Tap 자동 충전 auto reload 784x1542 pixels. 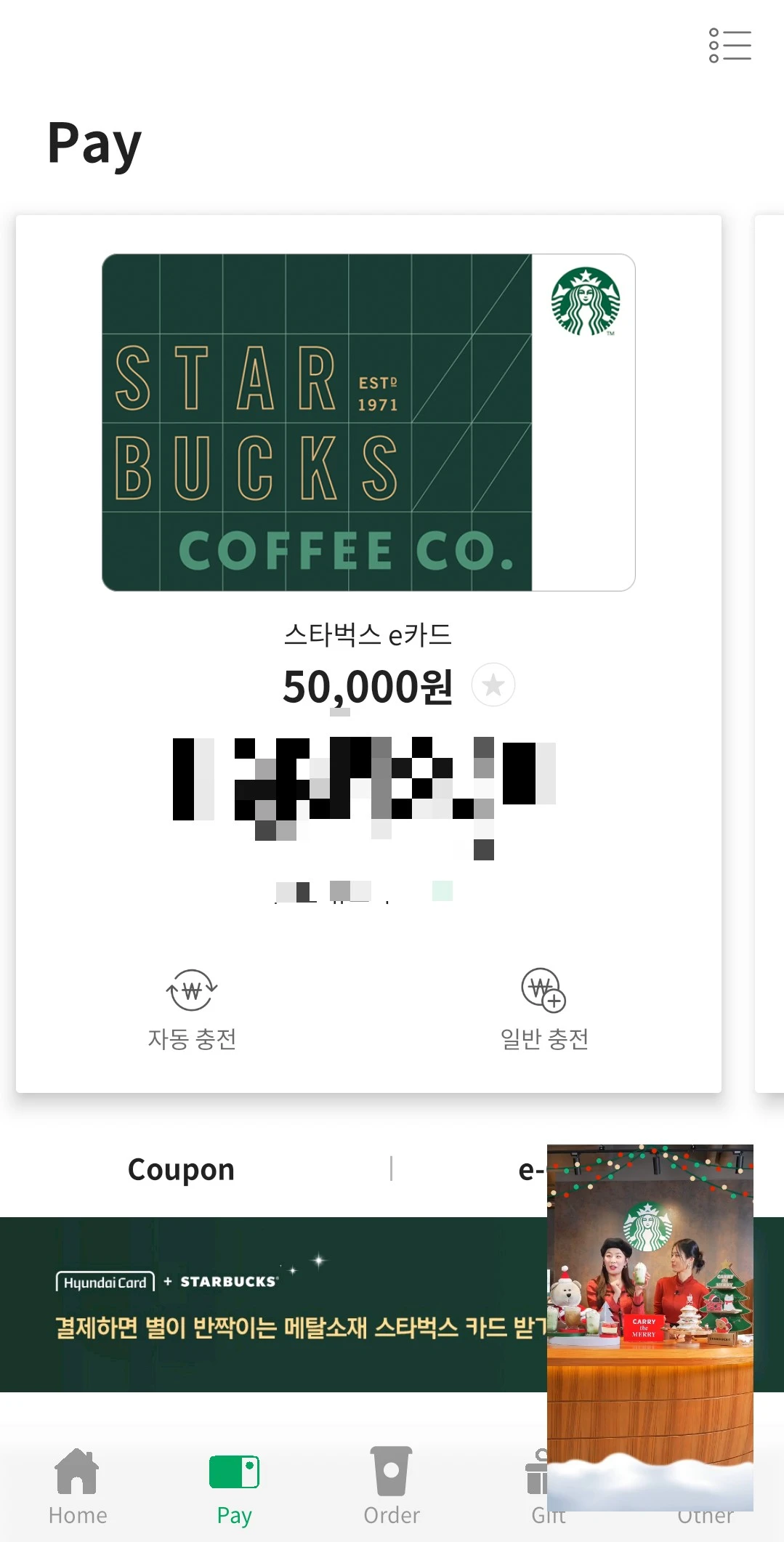point(192,1009)
